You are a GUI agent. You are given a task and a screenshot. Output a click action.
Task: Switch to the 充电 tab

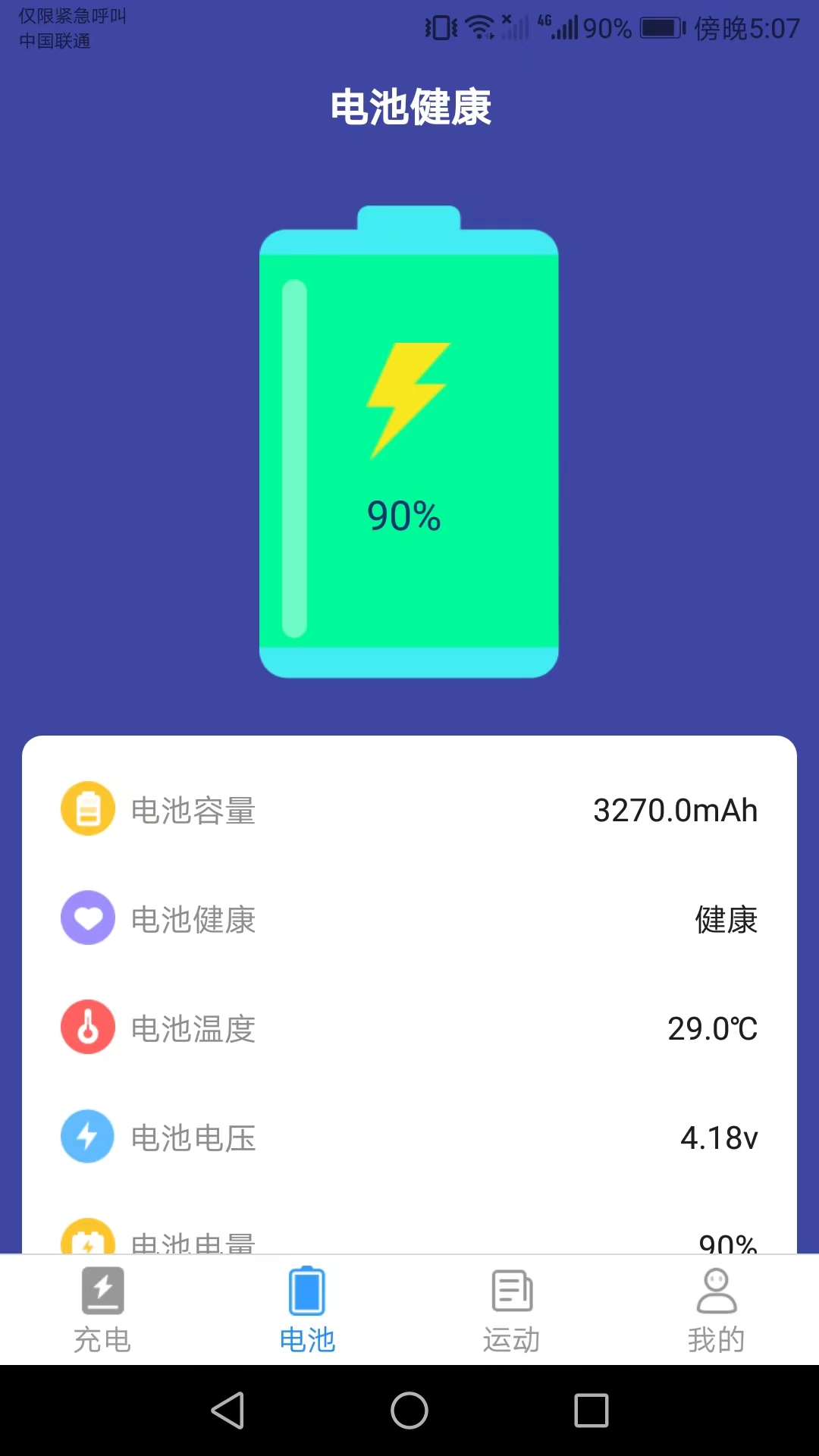(102, 1310)
